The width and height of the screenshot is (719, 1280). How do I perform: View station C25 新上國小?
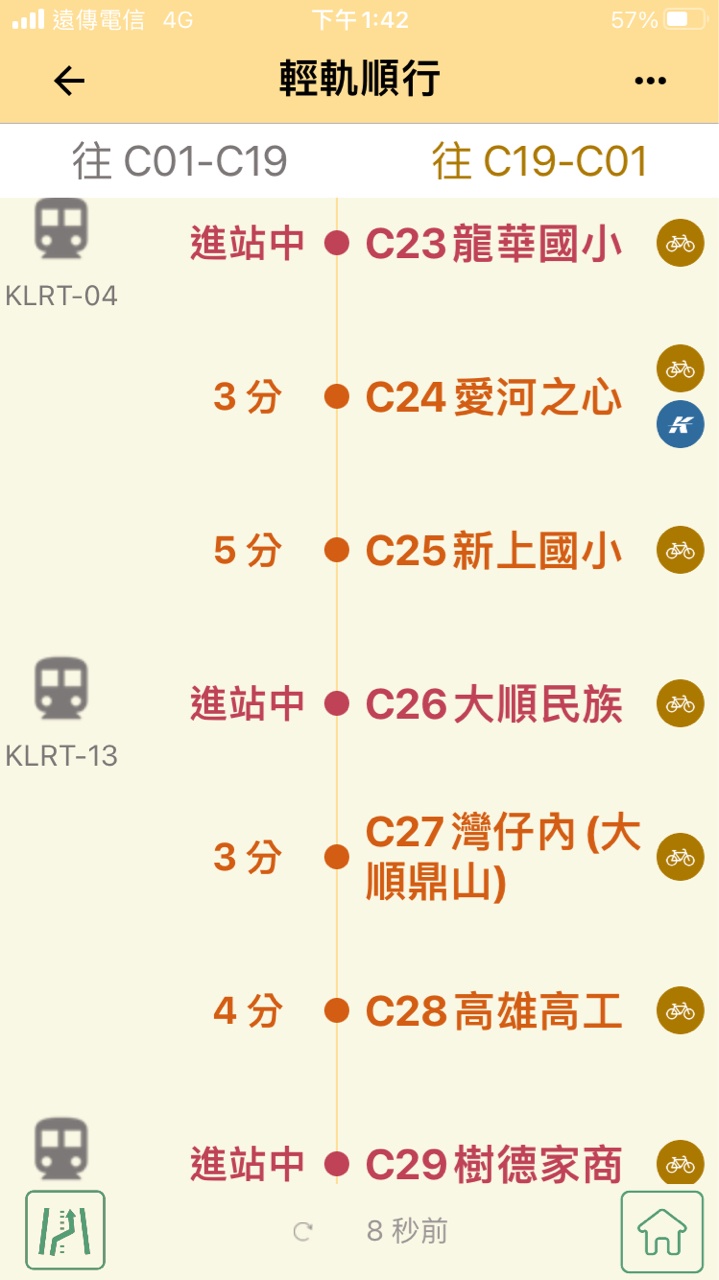tap(493, 550)
